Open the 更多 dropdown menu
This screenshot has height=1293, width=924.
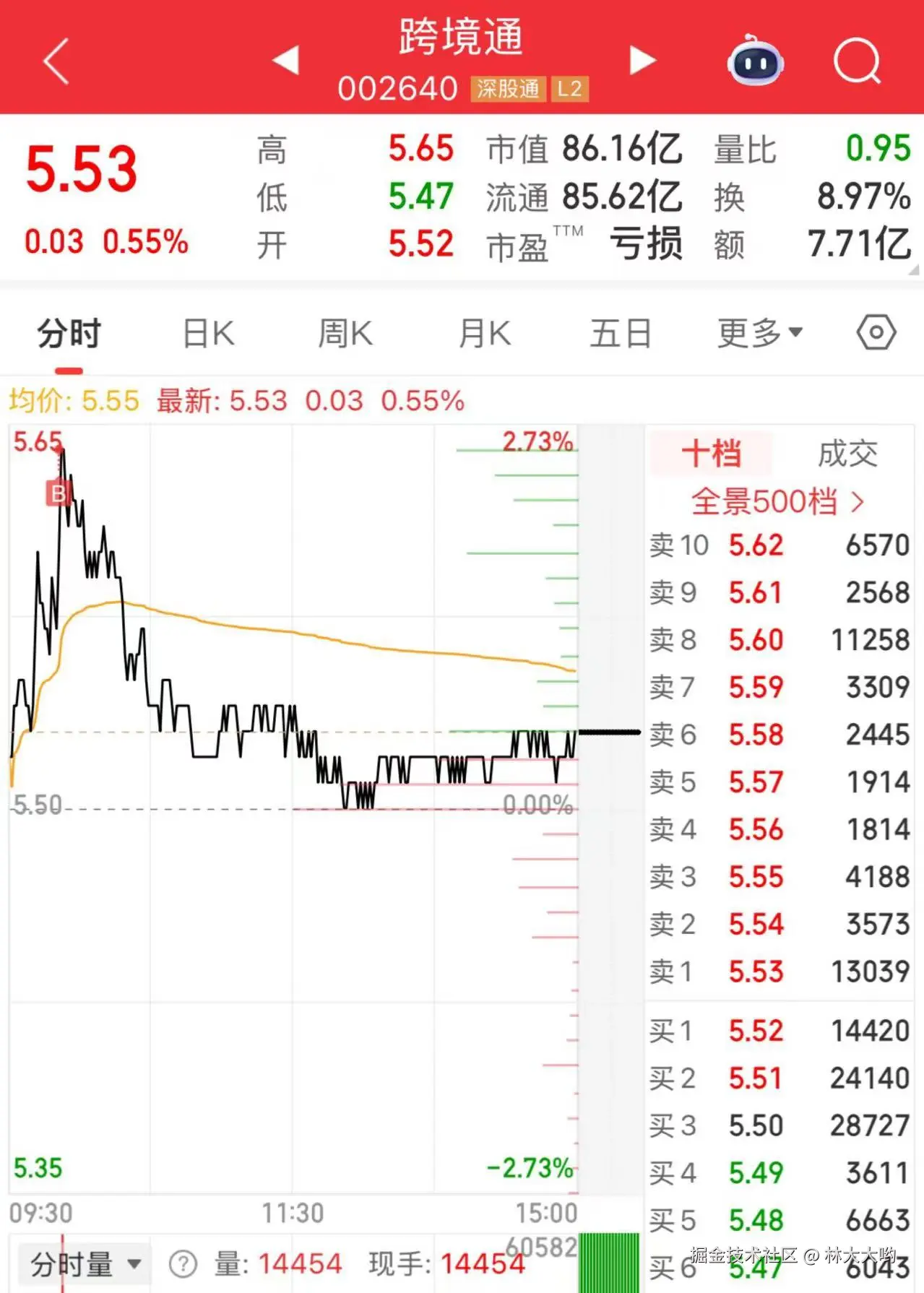(x=756, y=332)
